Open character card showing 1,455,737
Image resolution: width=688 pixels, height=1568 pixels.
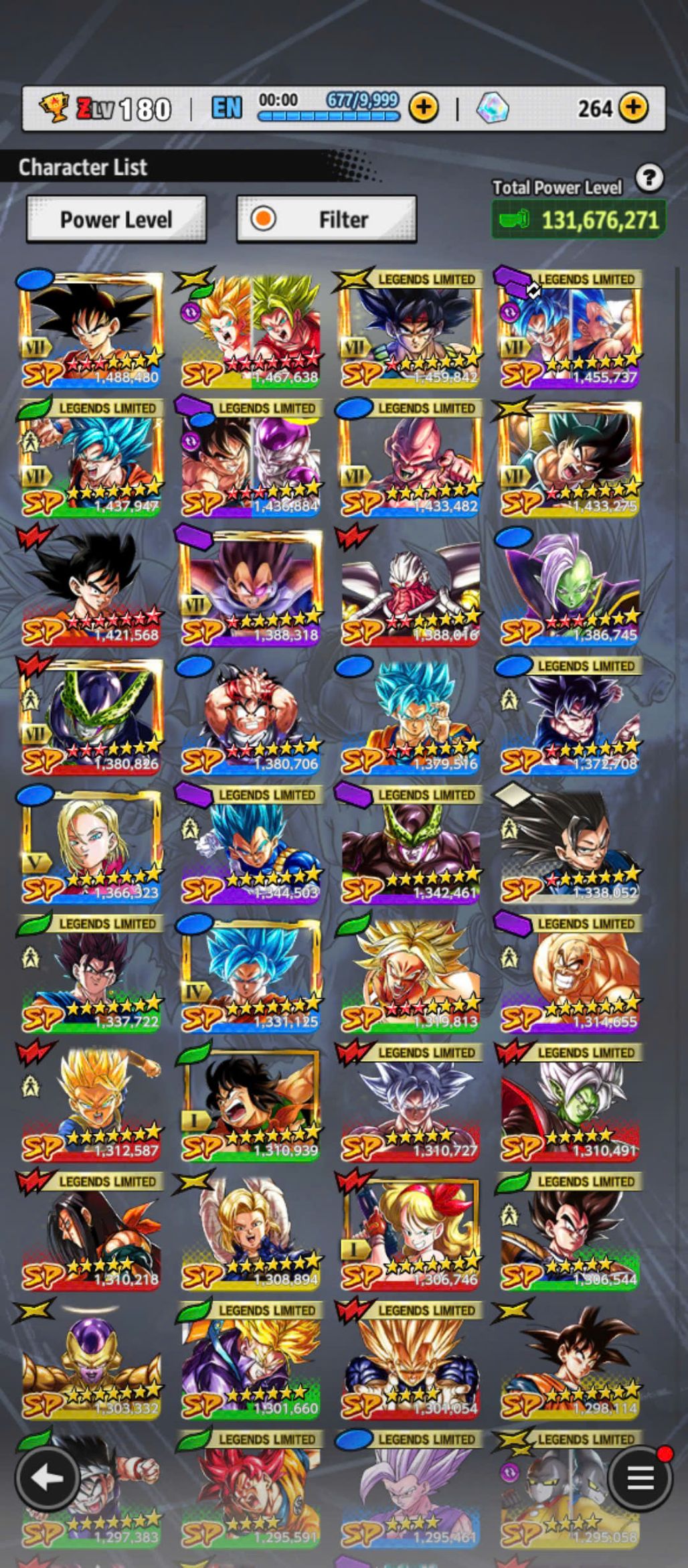[x=570, y=328]
